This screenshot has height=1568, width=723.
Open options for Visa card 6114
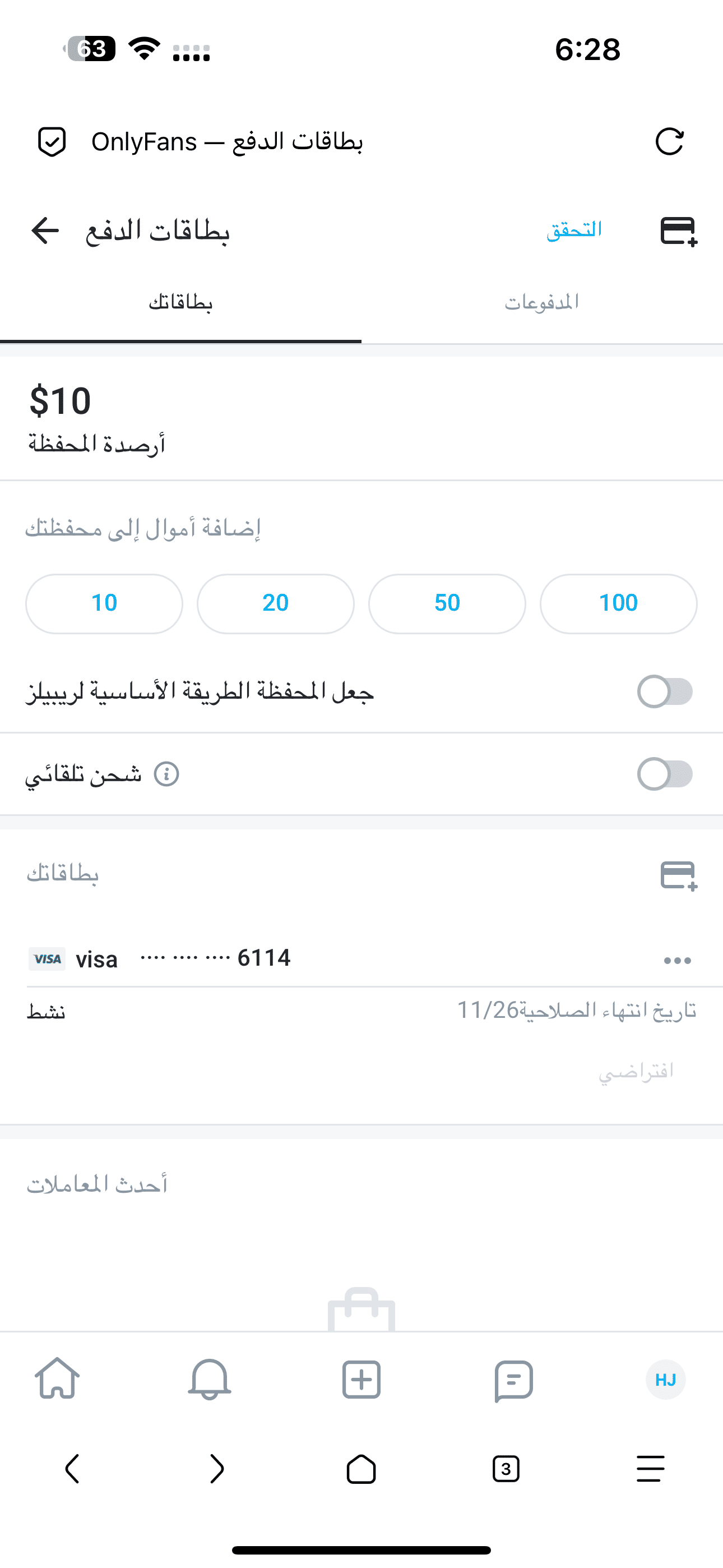(x=678, y=961)
